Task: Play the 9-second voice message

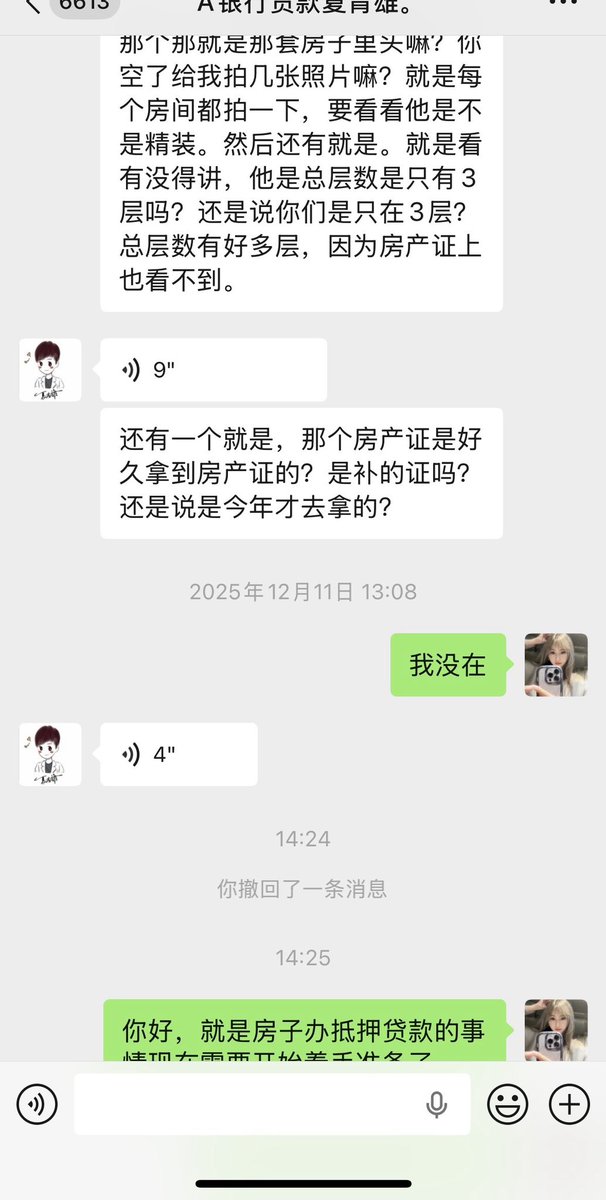Action: 213,370
